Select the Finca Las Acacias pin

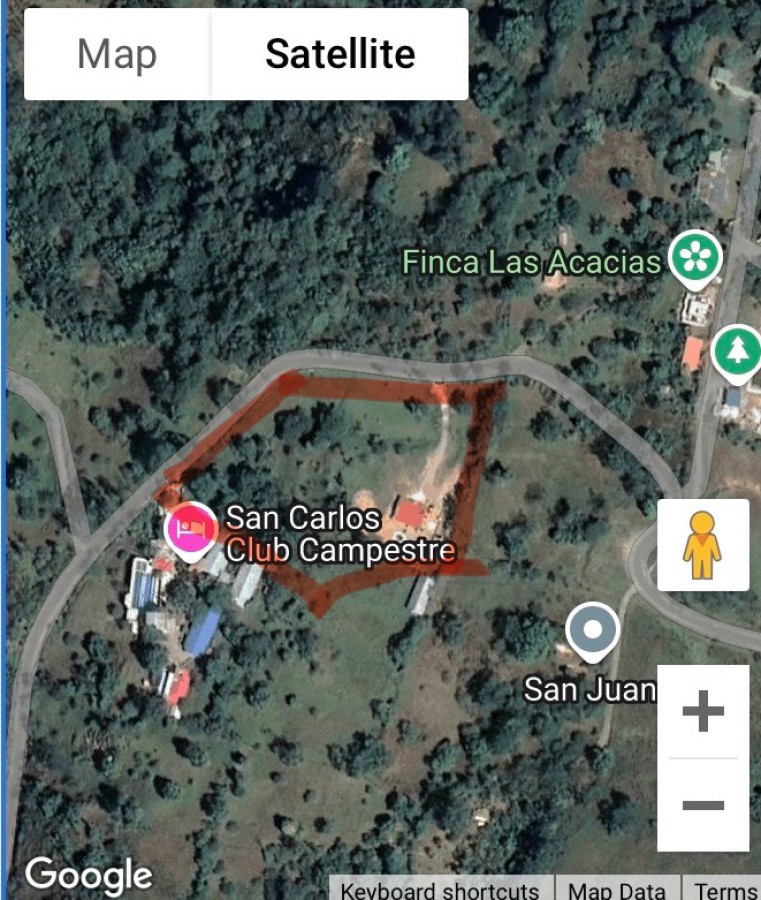(694, 257)
